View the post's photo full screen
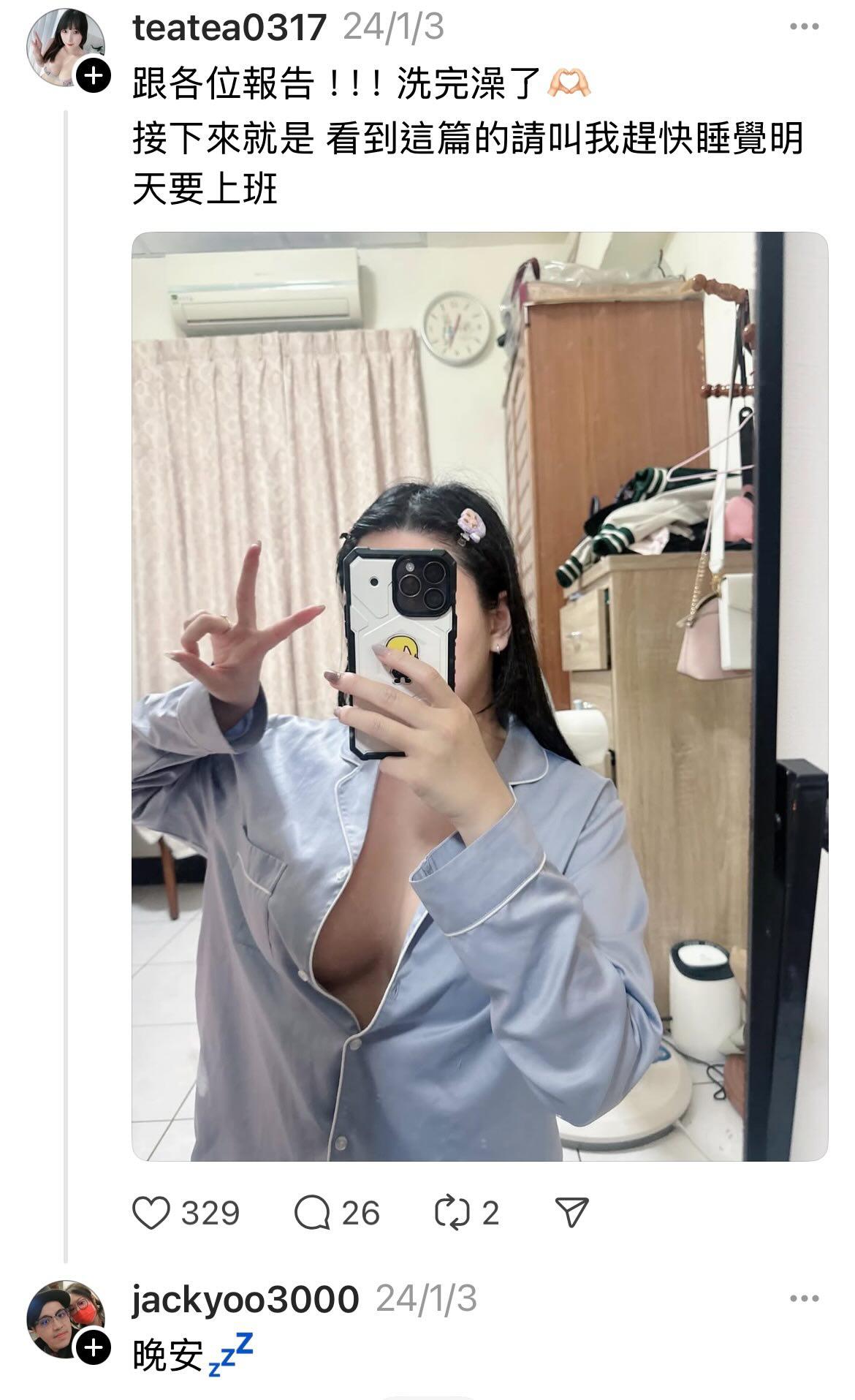 [x=479, y=696]
